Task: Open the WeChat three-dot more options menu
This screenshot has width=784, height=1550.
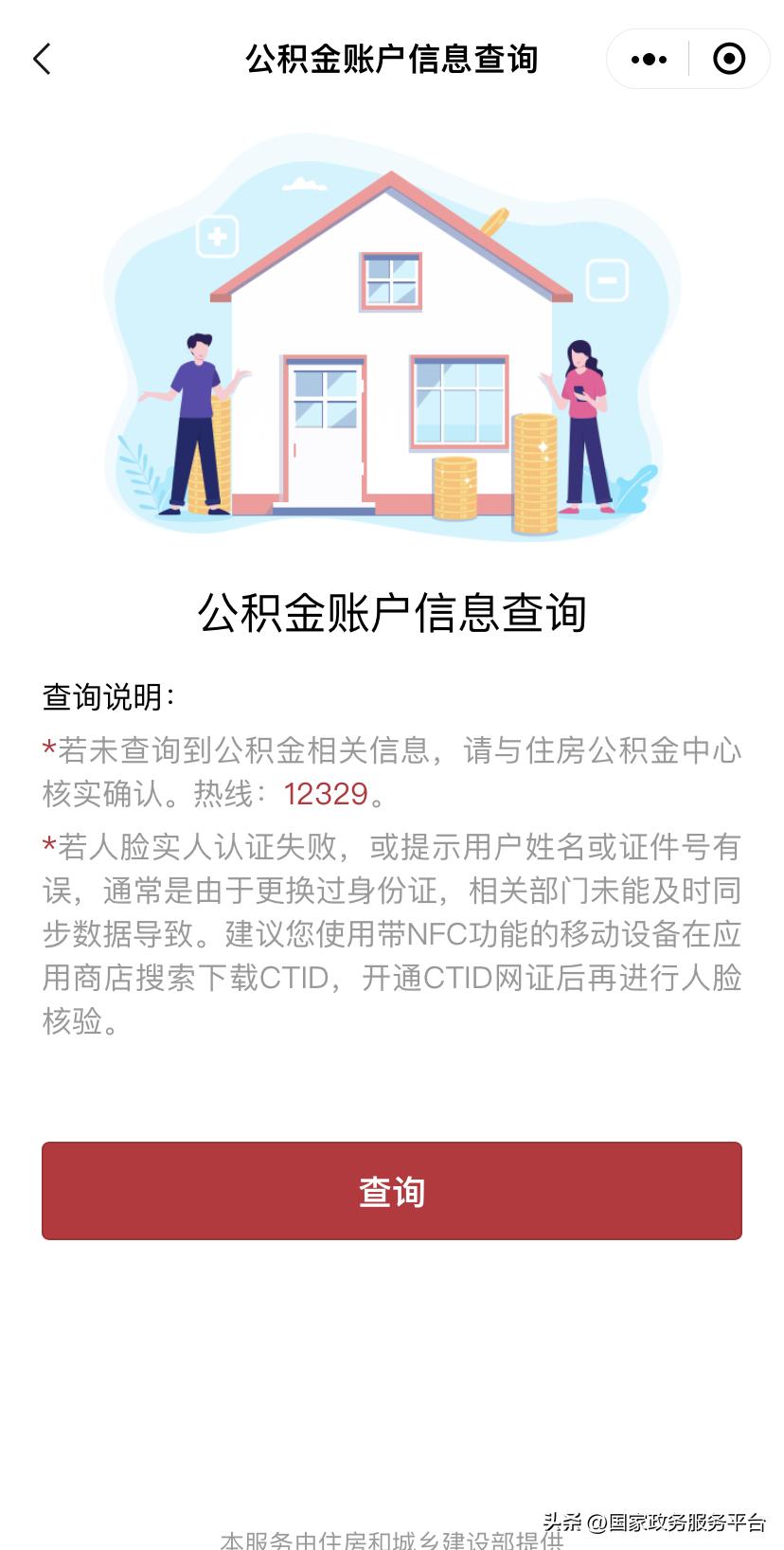Action: [647, 59]
